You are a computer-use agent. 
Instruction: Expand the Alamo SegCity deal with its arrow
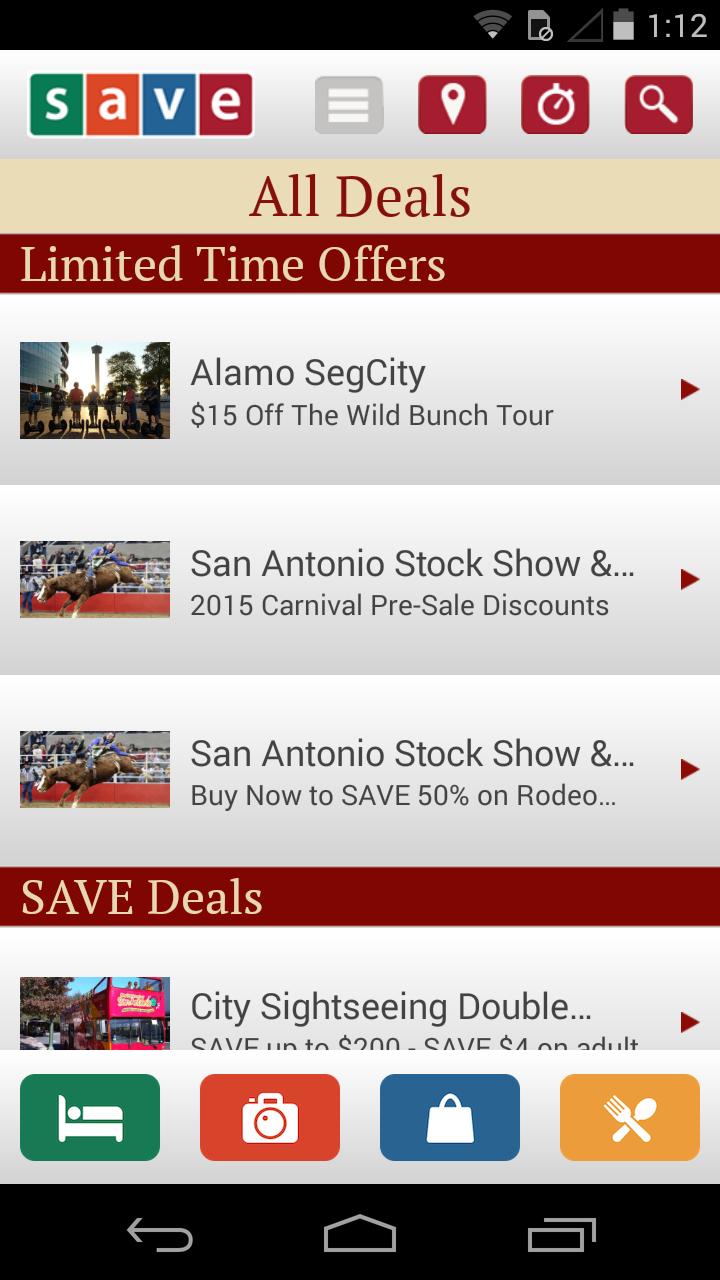(x=690, y=389)
